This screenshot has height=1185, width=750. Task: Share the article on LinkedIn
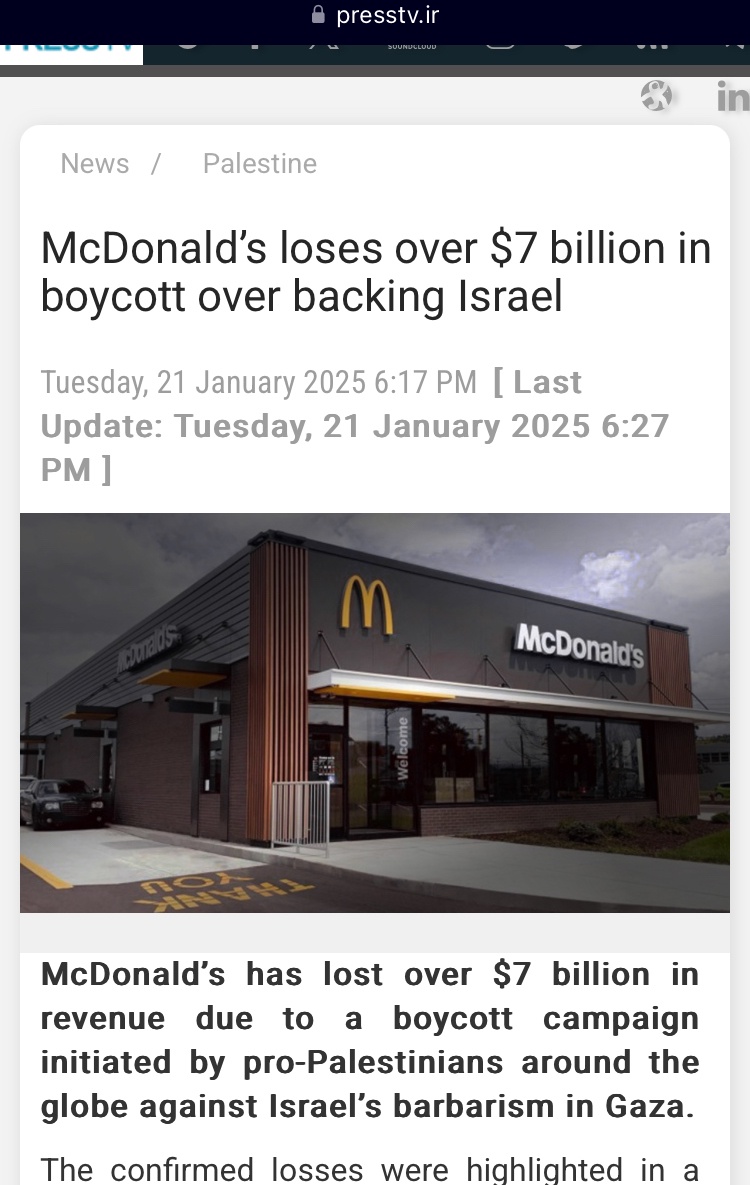click(x=732, y=97)
